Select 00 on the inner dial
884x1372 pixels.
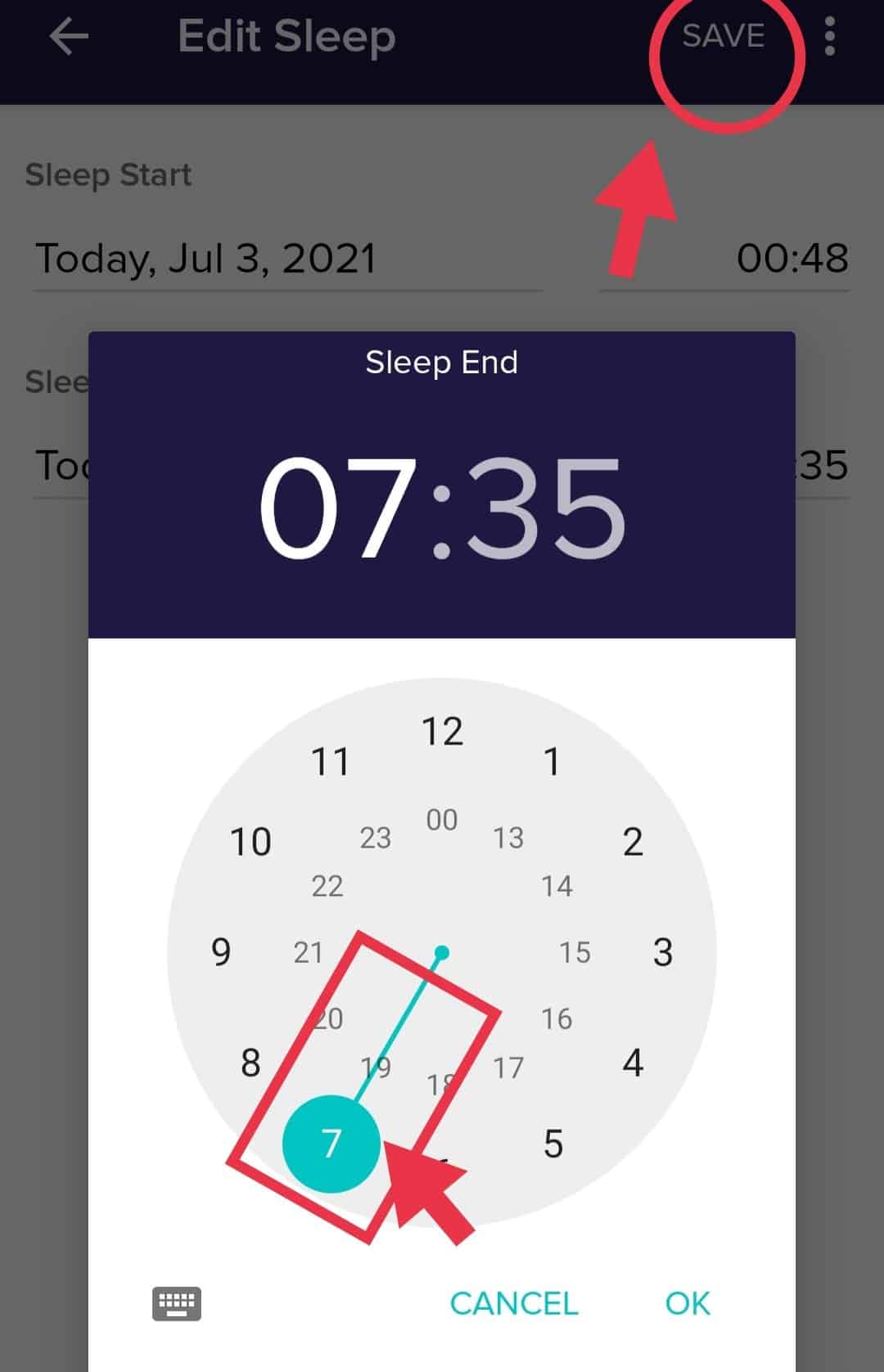click(x=442, y=819)
